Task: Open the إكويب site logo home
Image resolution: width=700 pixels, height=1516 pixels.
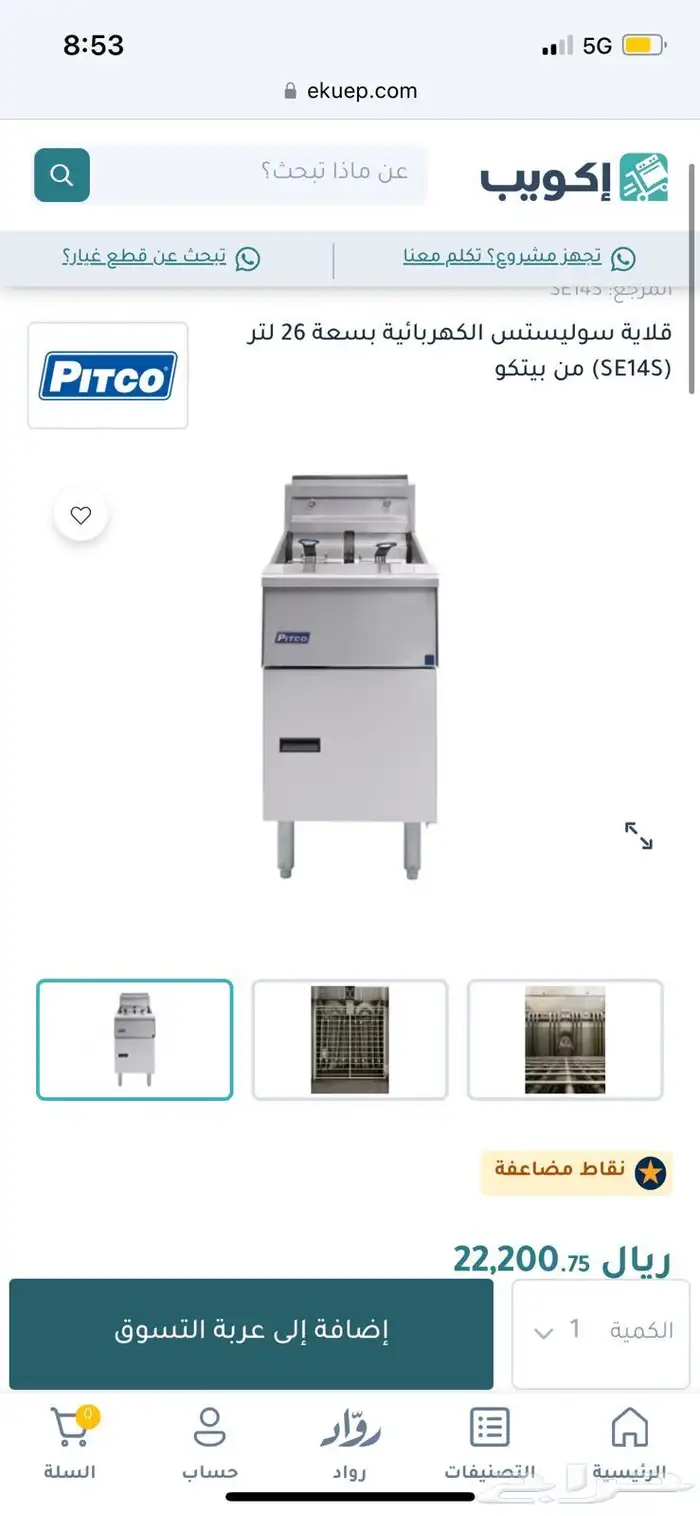Action: click(x=574, y=178)
